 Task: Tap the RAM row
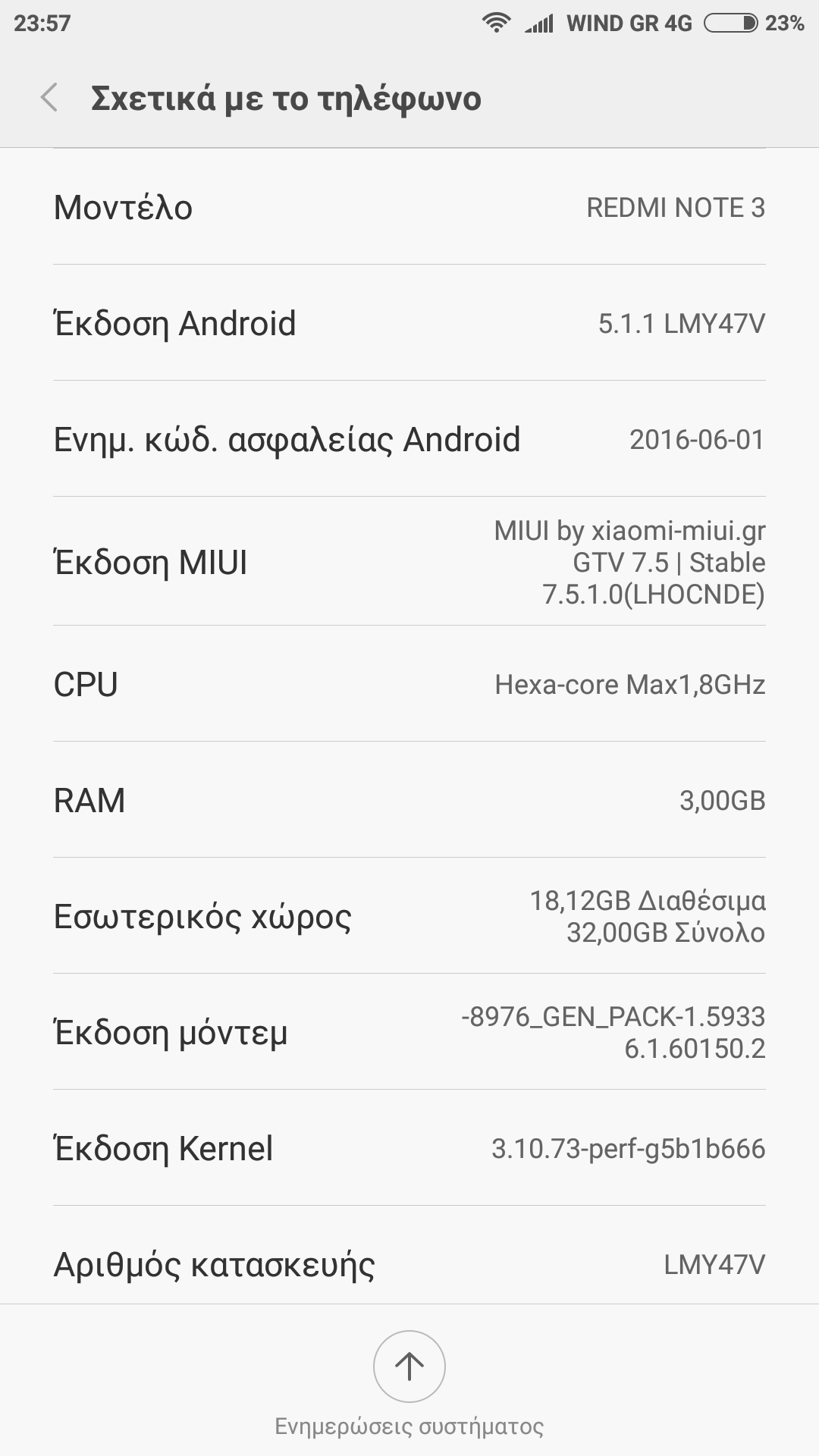pos(409,800)
